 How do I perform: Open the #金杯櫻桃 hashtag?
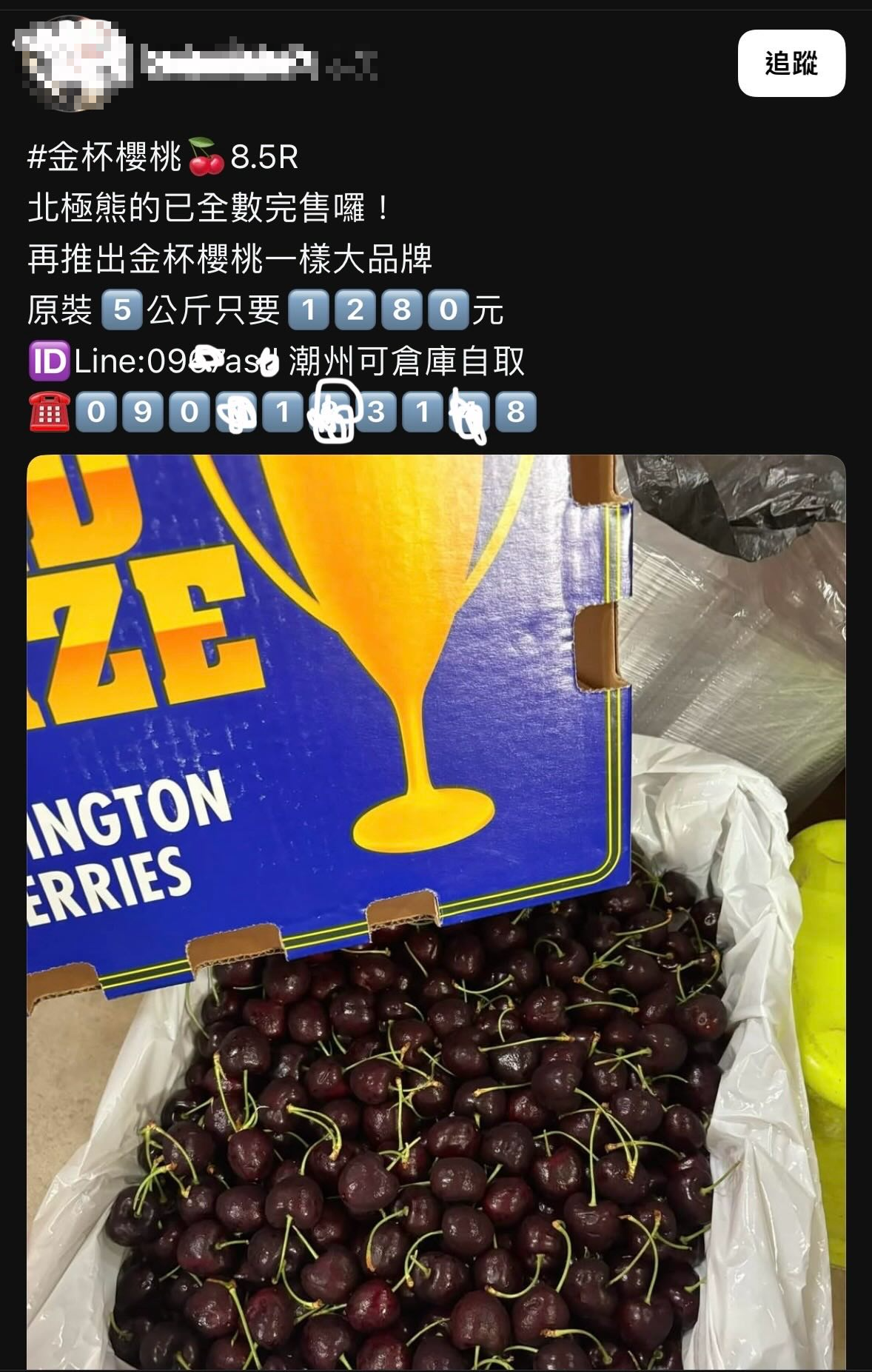pyautogui.click(x=104, y=157)
